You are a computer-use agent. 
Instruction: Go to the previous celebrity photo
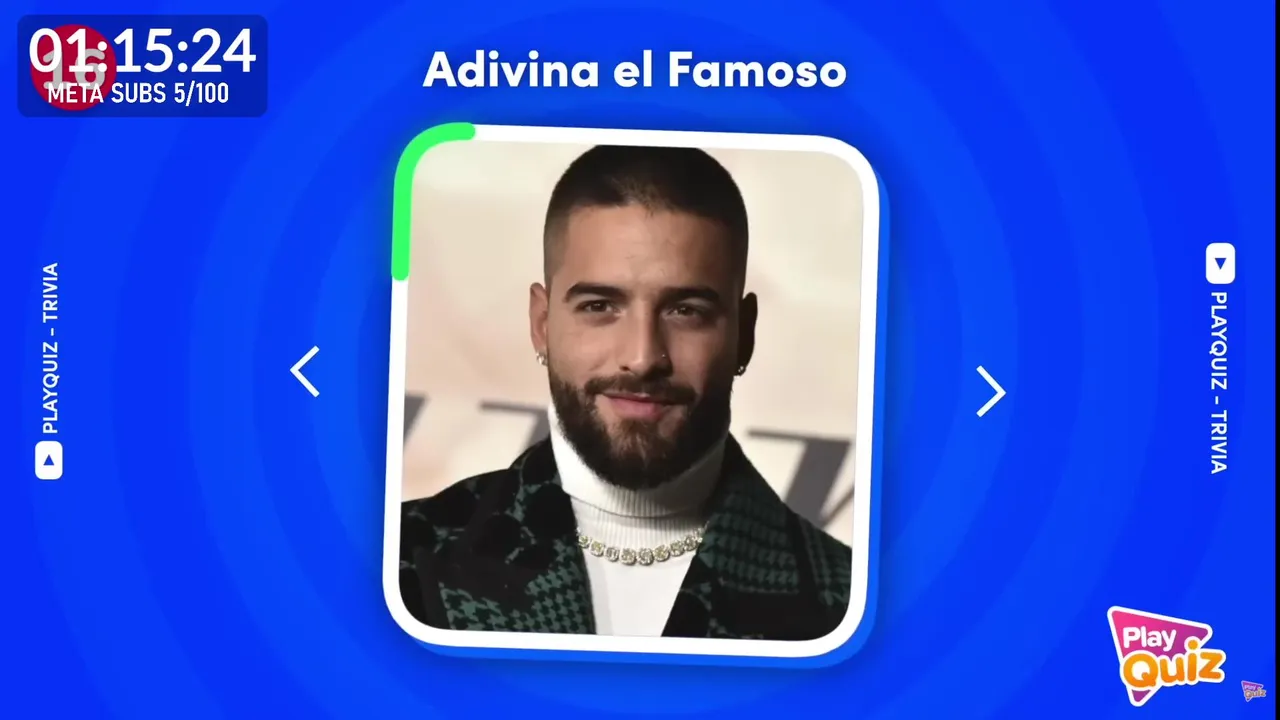coord(305,372)
